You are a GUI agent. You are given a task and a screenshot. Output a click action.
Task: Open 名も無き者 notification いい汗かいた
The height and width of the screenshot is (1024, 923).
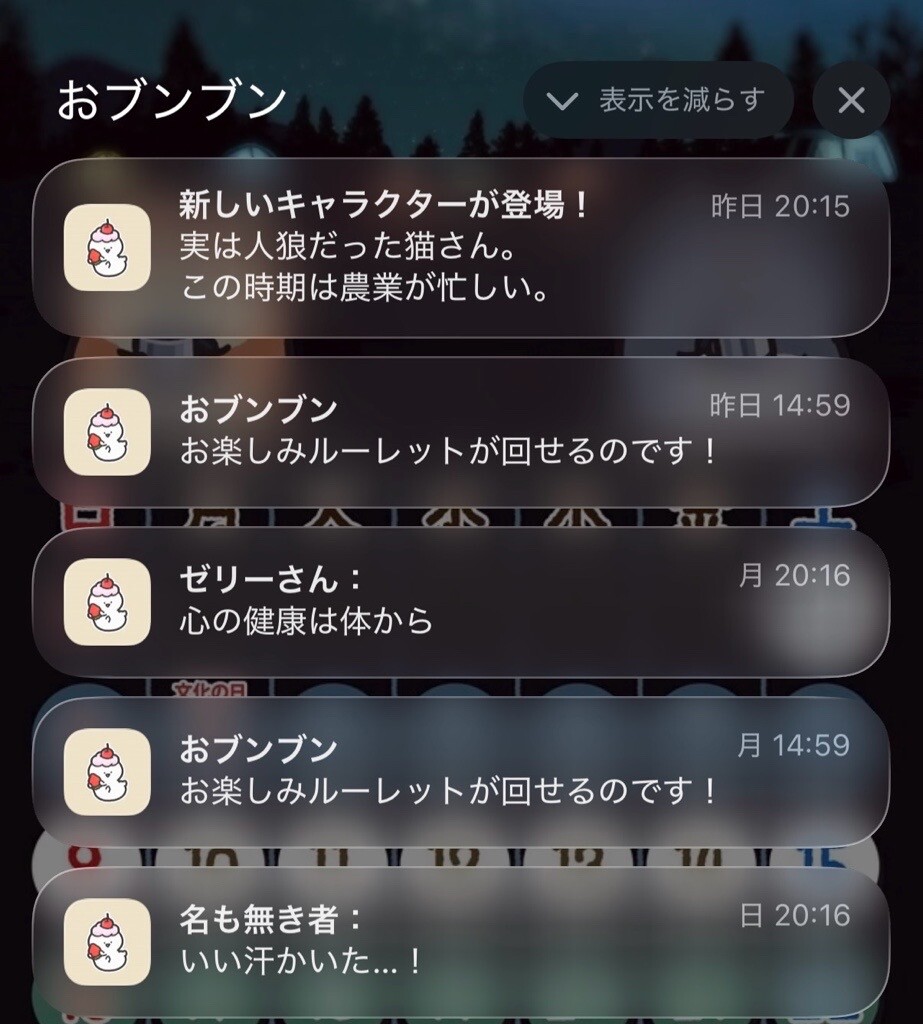[x=460, y=940]
